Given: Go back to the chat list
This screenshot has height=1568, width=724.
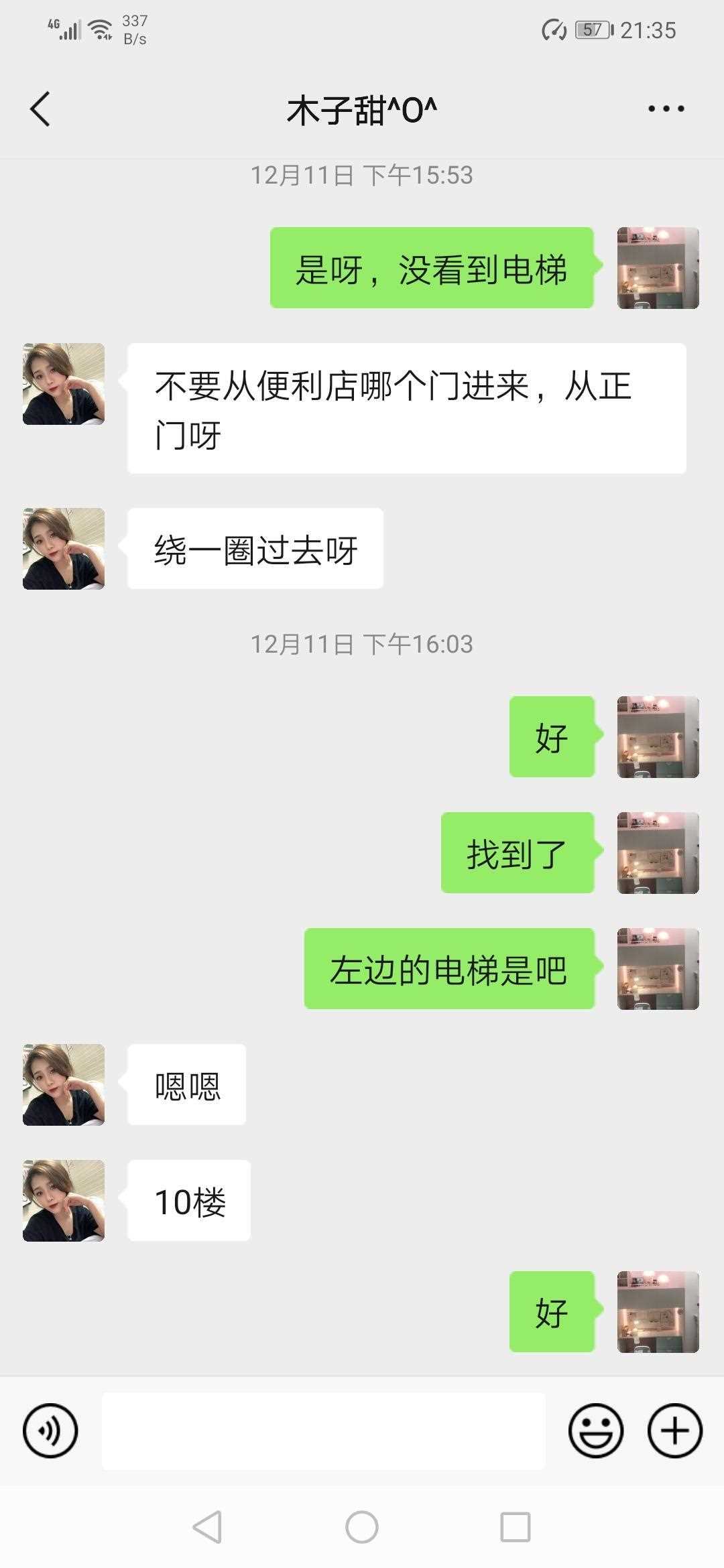Looking at the screenshot, I should [x=40, y=109].
